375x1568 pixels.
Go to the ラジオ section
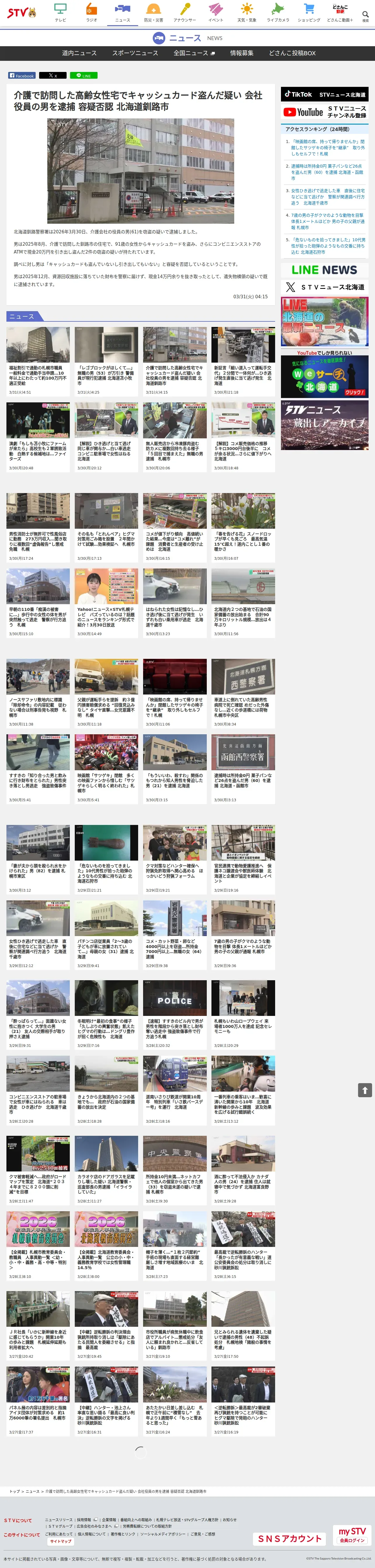pyautogui.click(x=91, y=12)
